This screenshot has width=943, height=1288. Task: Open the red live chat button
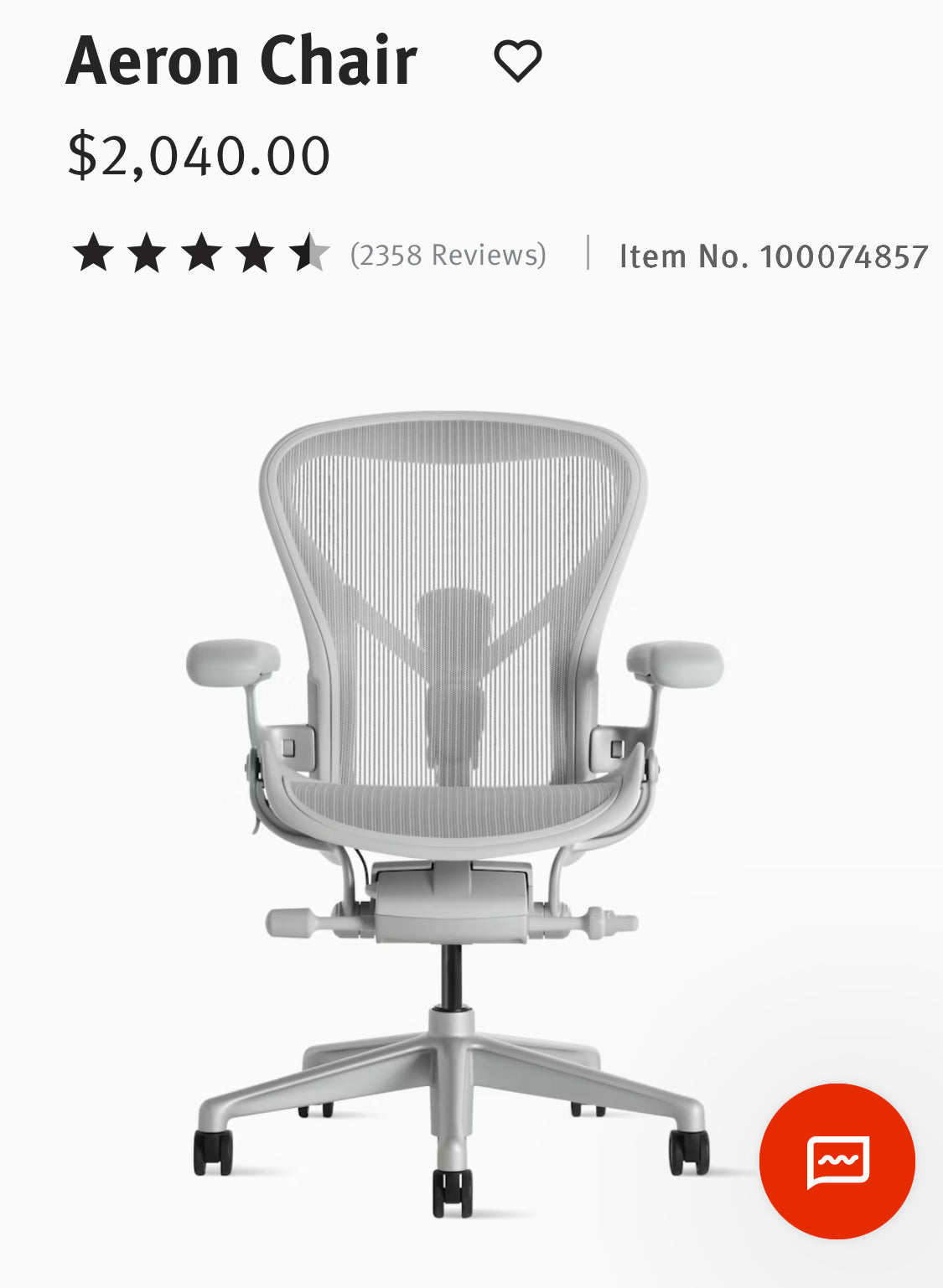pyautogui.click(x=837, y=1161)
